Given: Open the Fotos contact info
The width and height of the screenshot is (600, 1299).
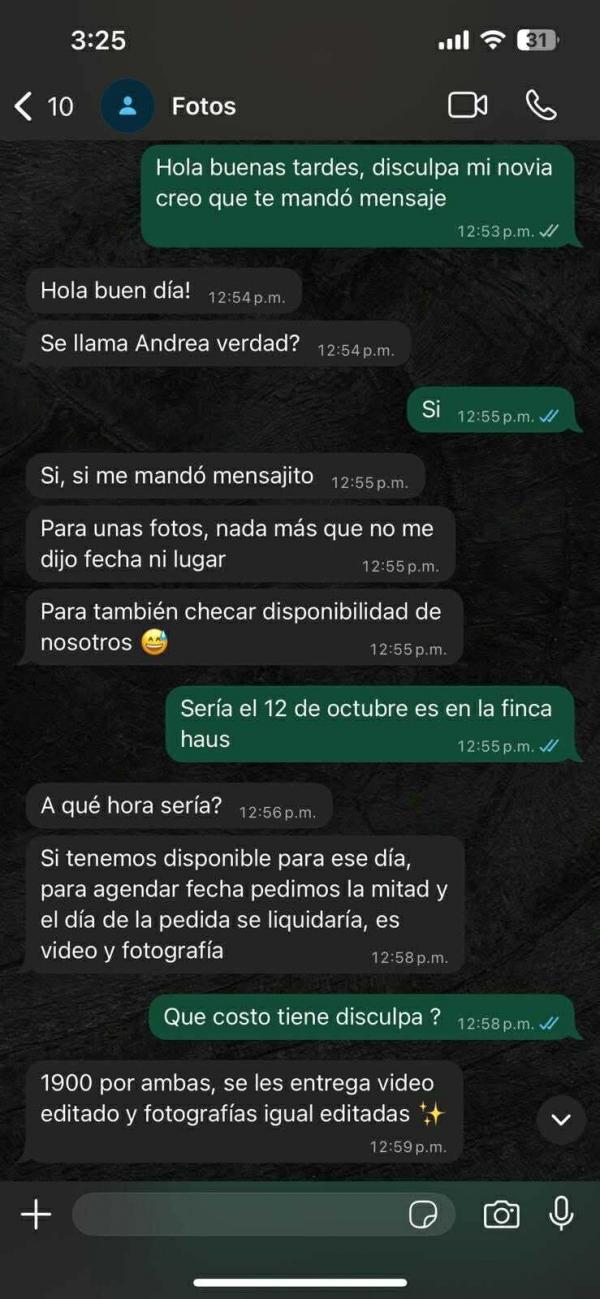Looking at the screenshot, I should (203, 106).
